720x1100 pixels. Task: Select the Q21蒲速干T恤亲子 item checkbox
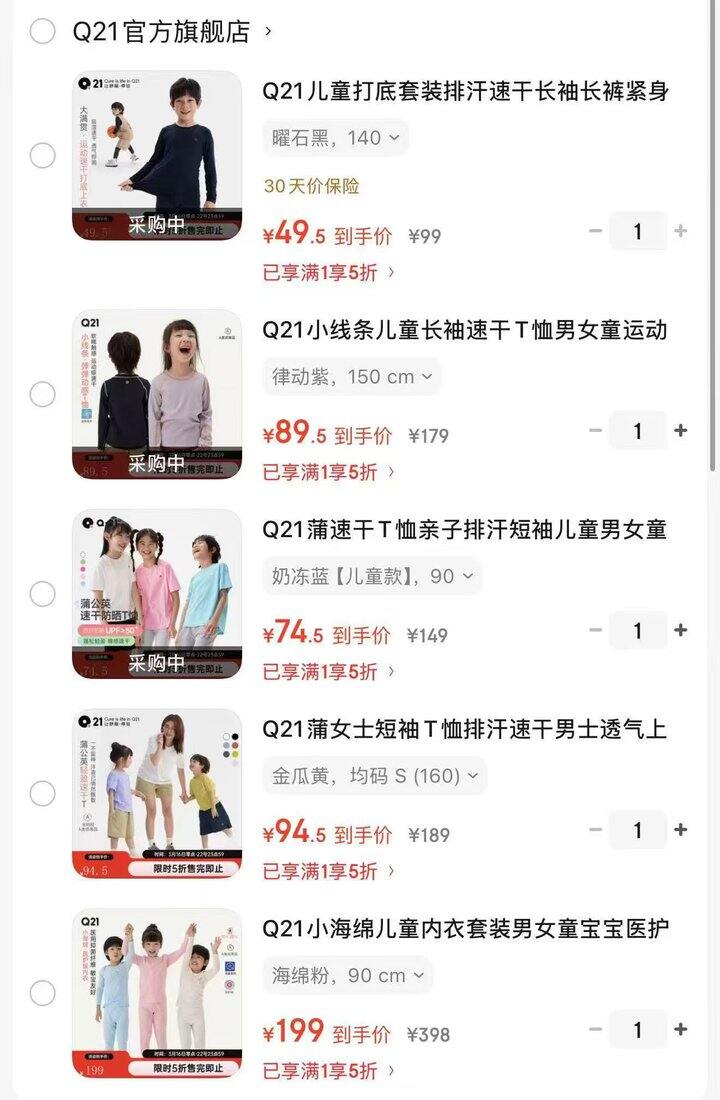pyautogui.click(x=42, y=594)
